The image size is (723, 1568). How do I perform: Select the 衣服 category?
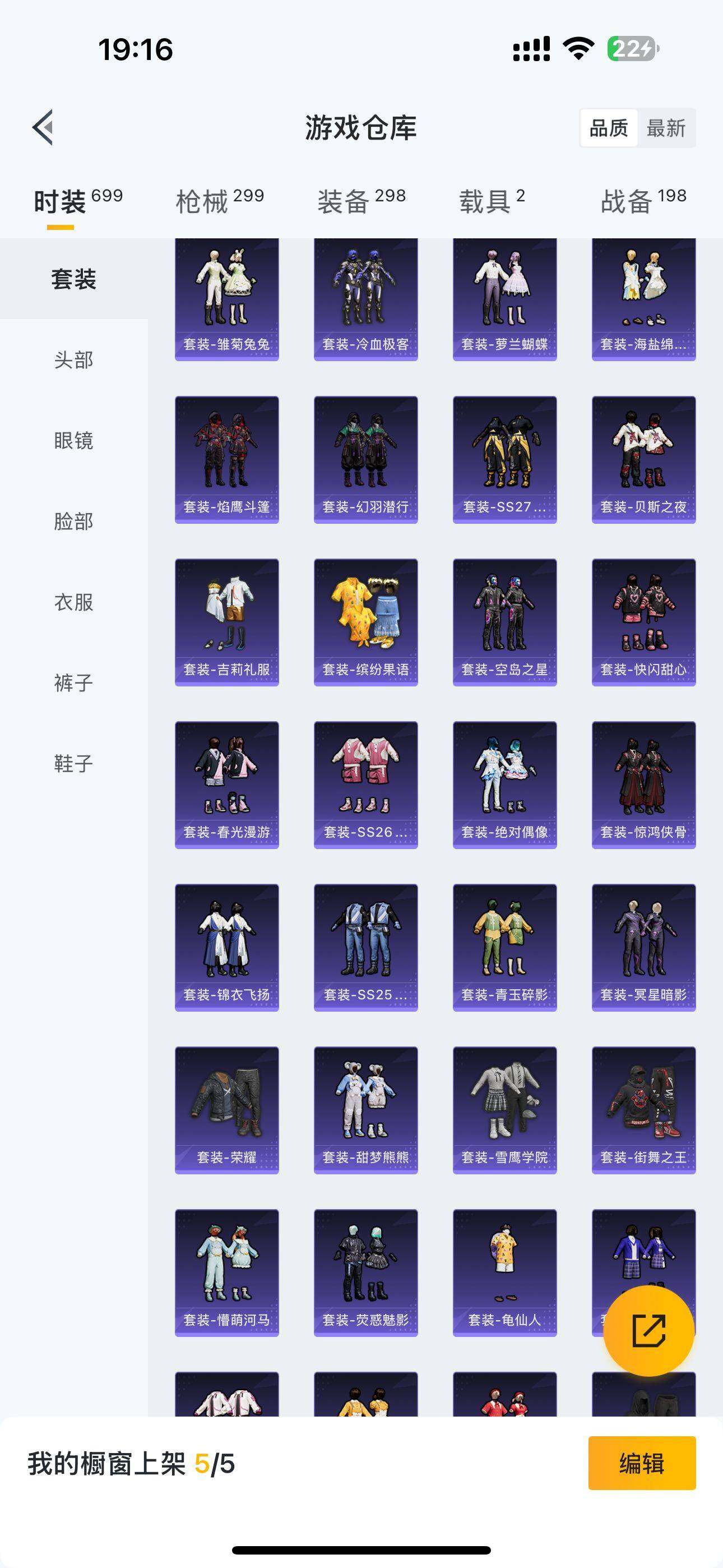pyautogui.click(x=73, y=603)
